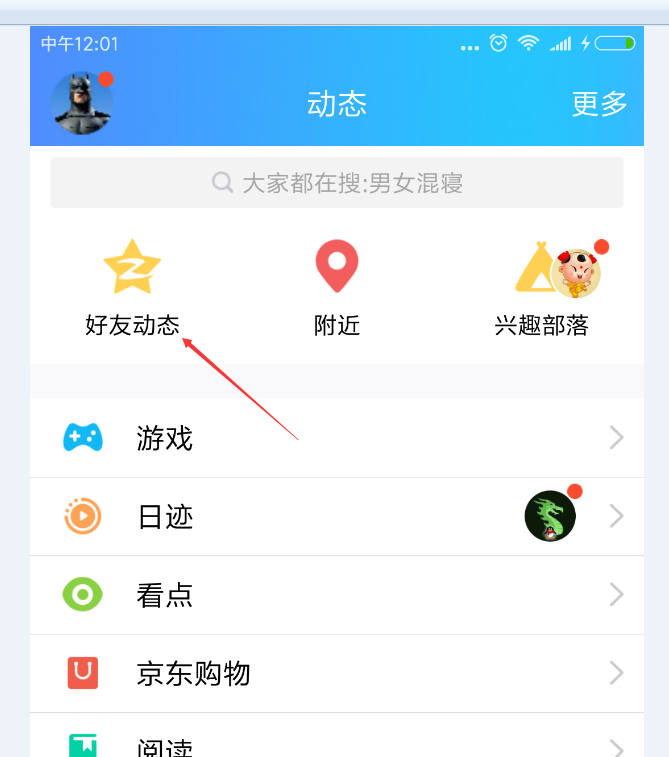Viewport: 669px width, 757px height.
Task: Open the 阅读 row
Action: (x=337, y=742)
